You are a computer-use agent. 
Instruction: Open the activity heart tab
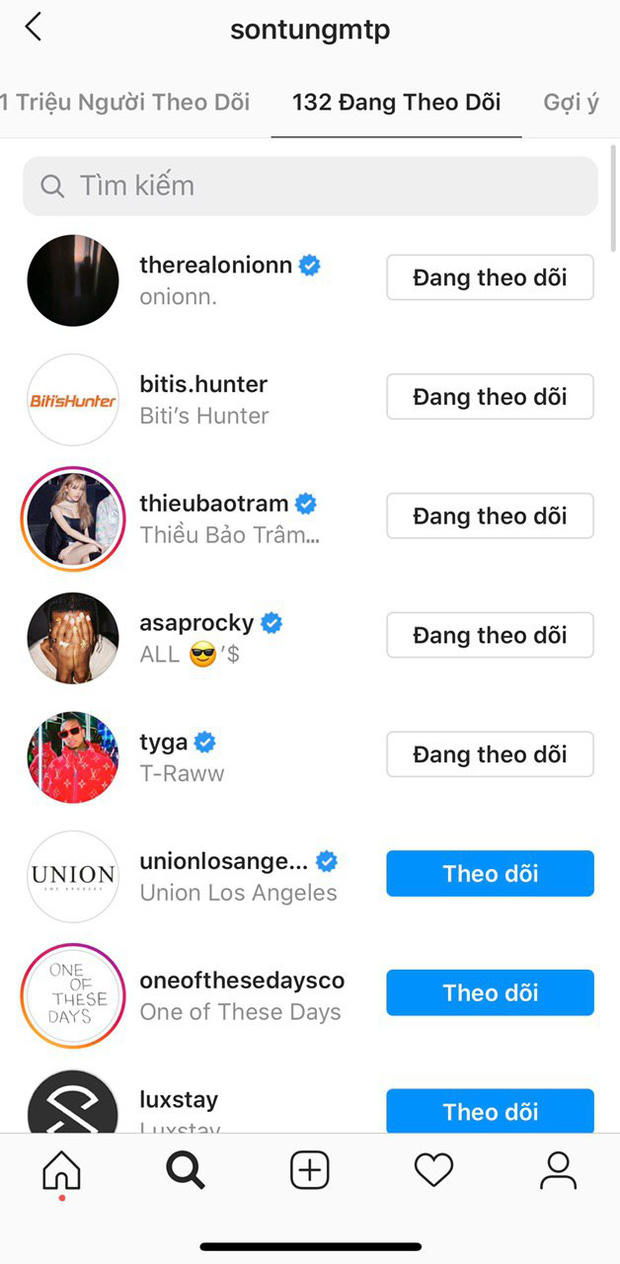(434, 1171)
